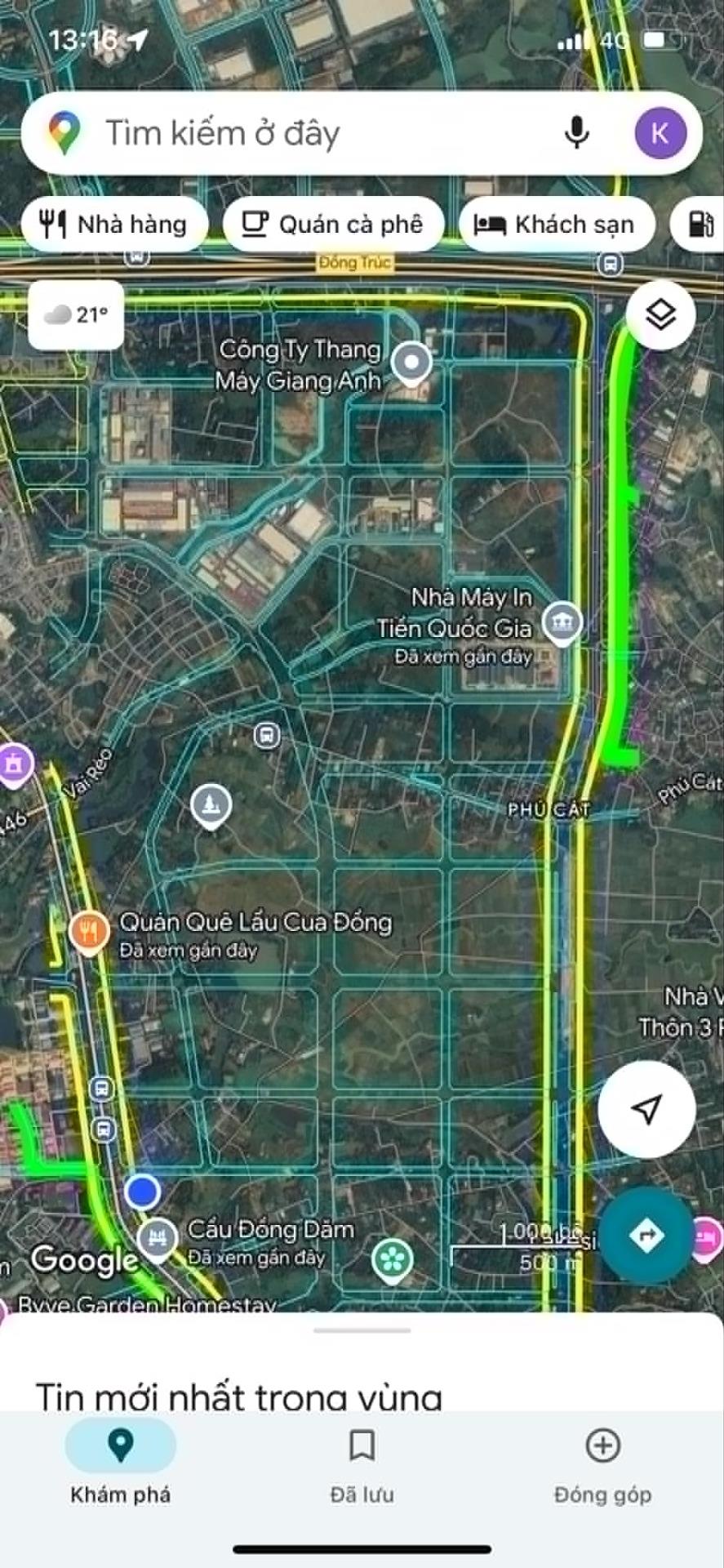Open the map layers selector
The height and width of the screenshot is (1568, 724).
point(660,314)
